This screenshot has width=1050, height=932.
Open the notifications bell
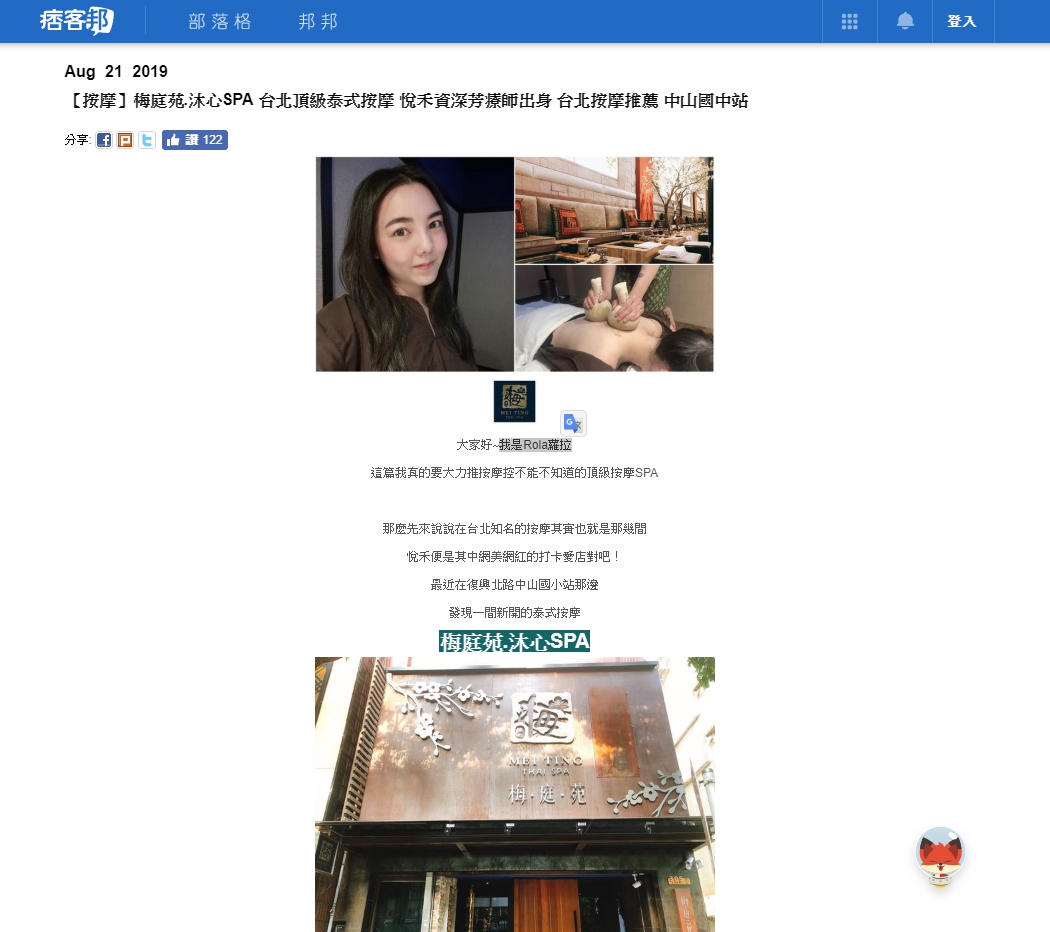click(905, 21)
